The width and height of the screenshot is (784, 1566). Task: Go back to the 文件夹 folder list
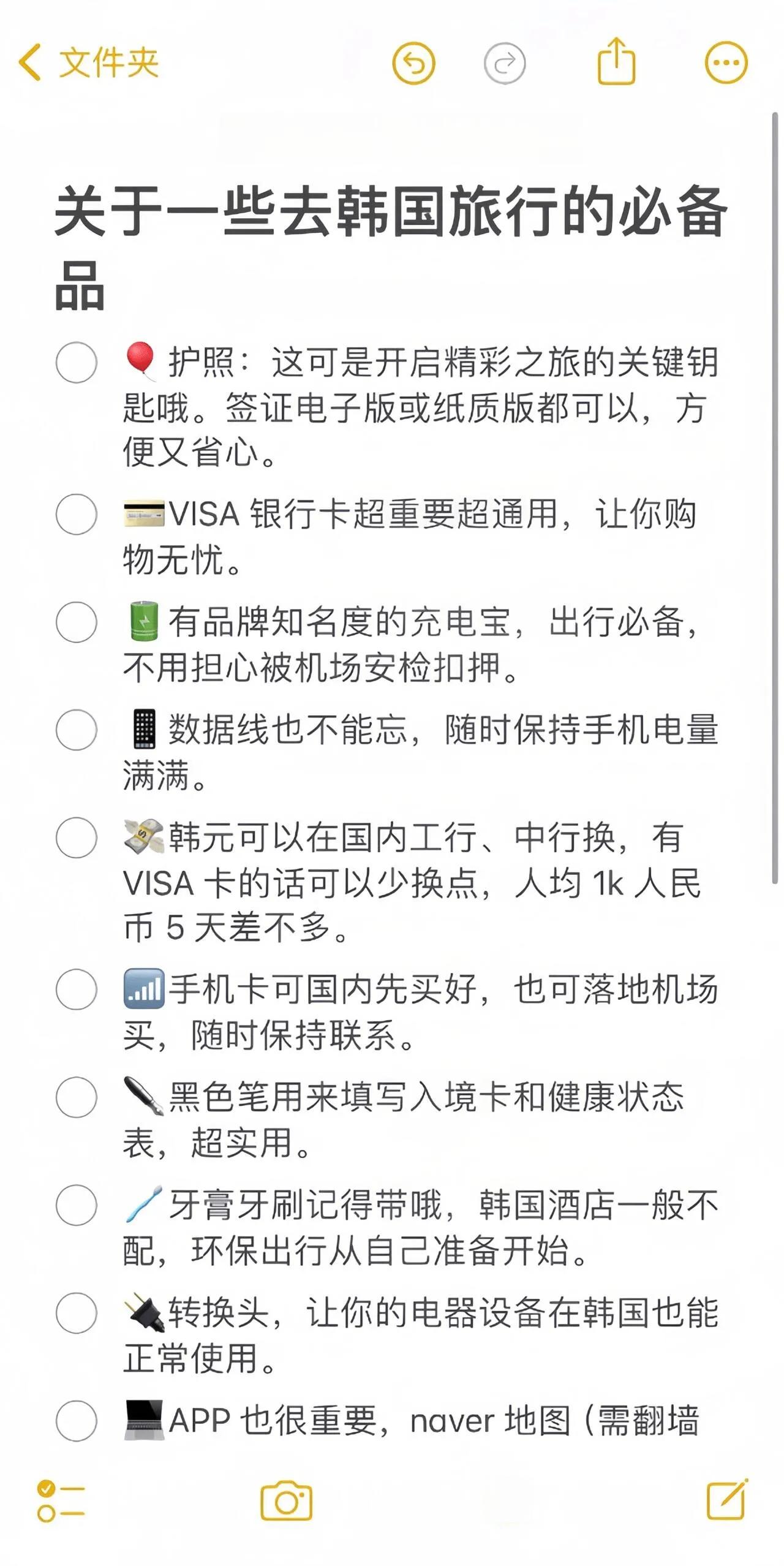coord(89,62)
